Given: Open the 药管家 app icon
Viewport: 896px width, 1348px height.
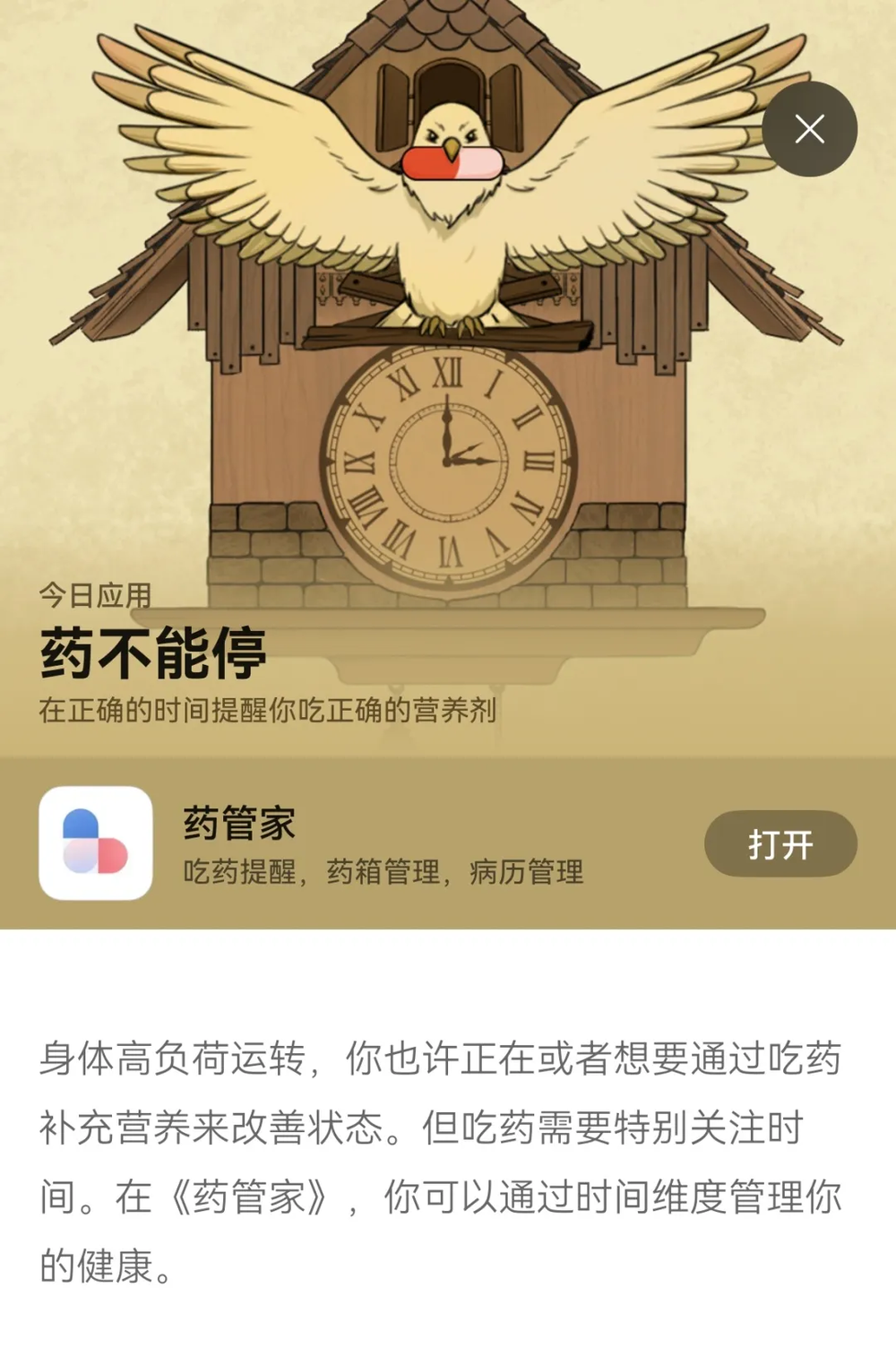Looking at the screenshot, I should pyautogui.click(x=96, y=842).
